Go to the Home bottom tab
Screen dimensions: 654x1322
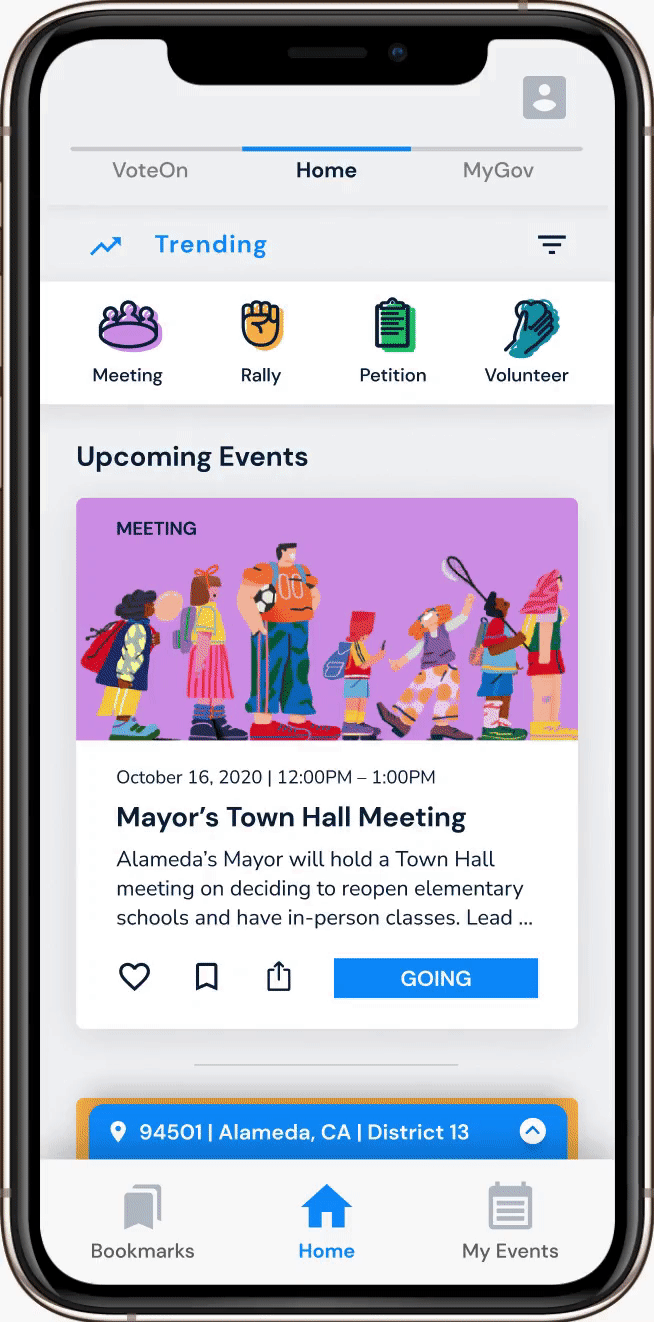click(326, 1222)
